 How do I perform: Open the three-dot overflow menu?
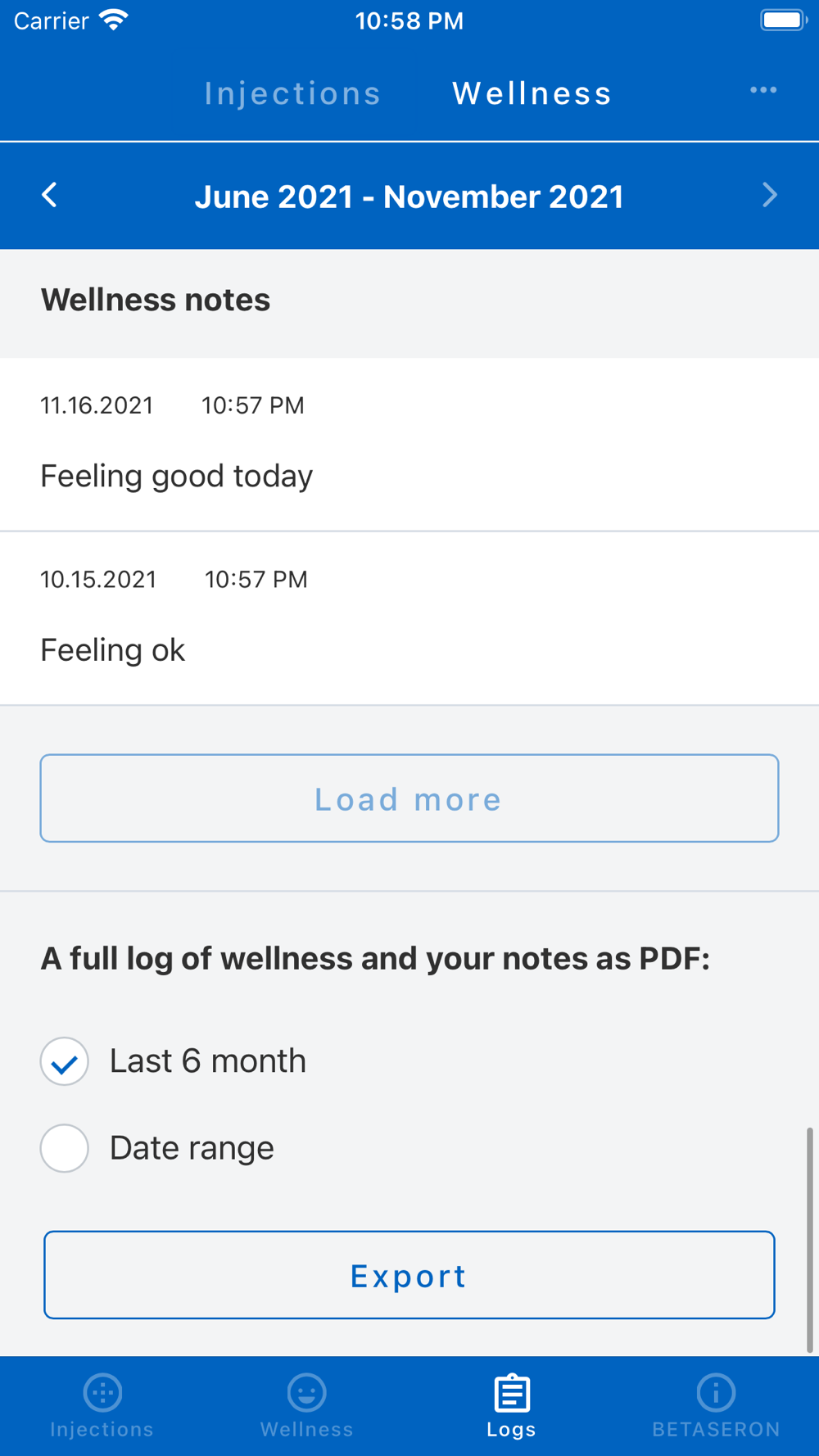763,90
